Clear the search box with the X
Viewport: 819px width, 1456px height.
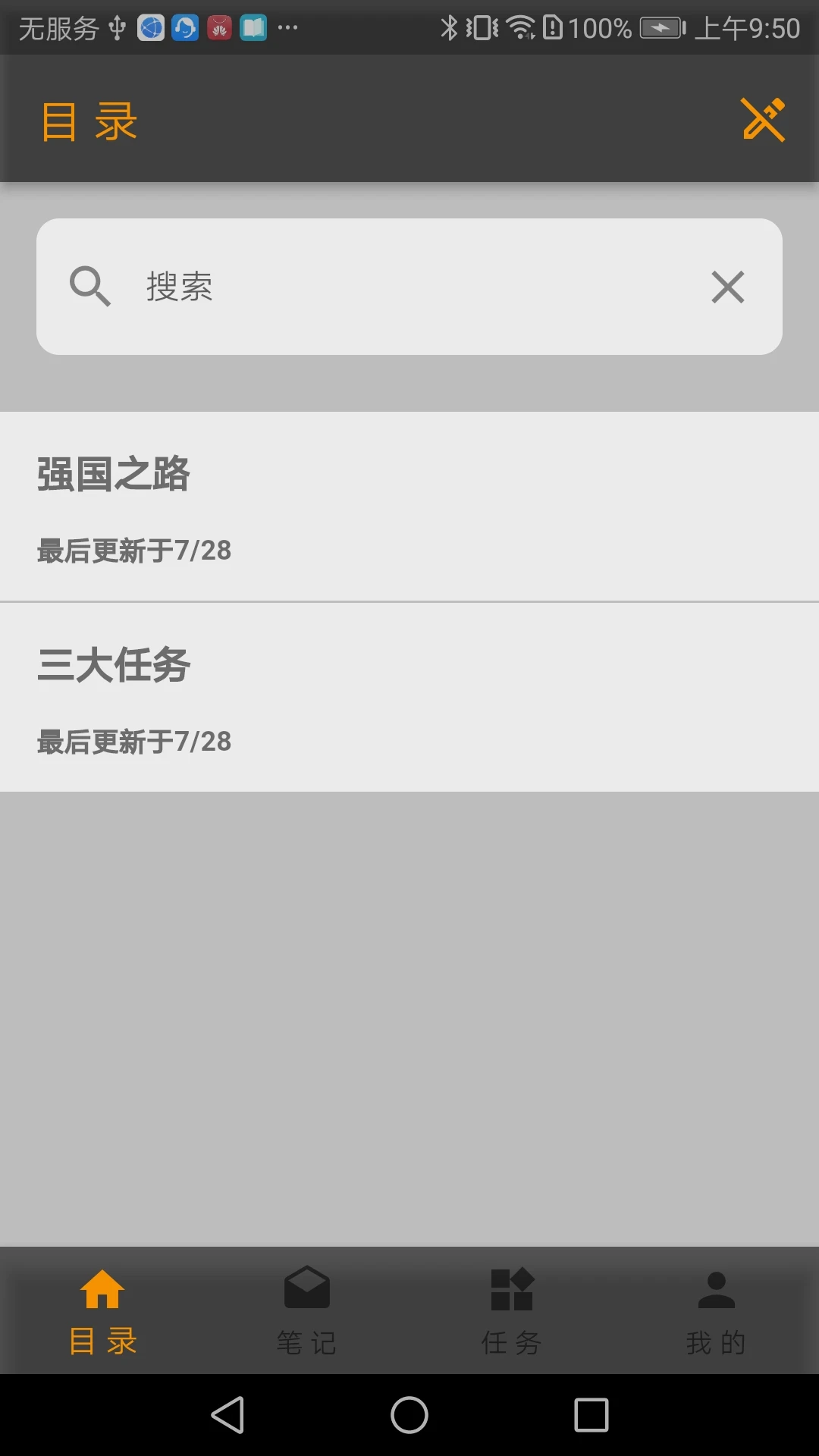(x=727, y=287)
